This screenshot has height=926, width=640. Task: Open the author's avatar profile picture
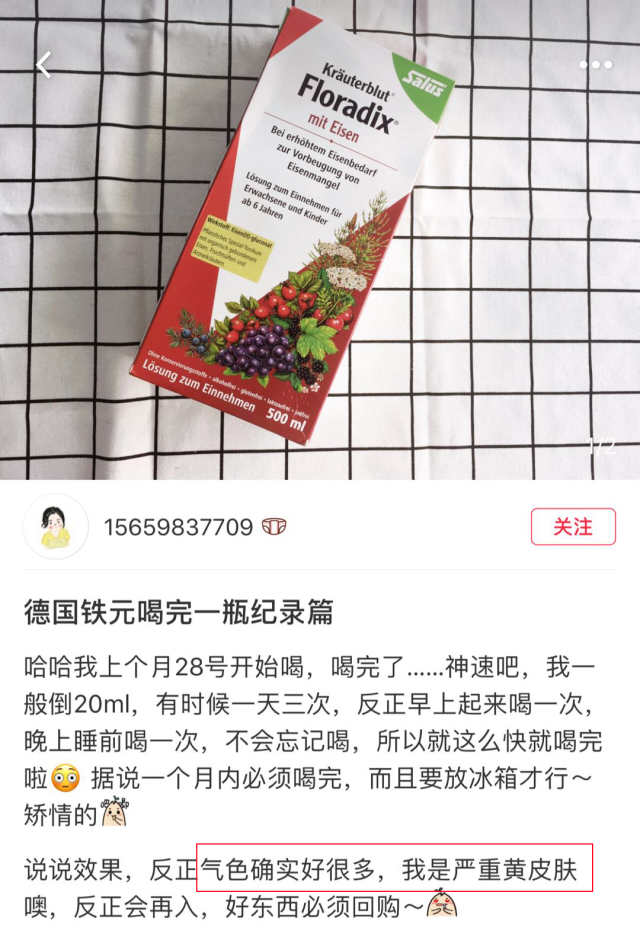click(56, 526)
